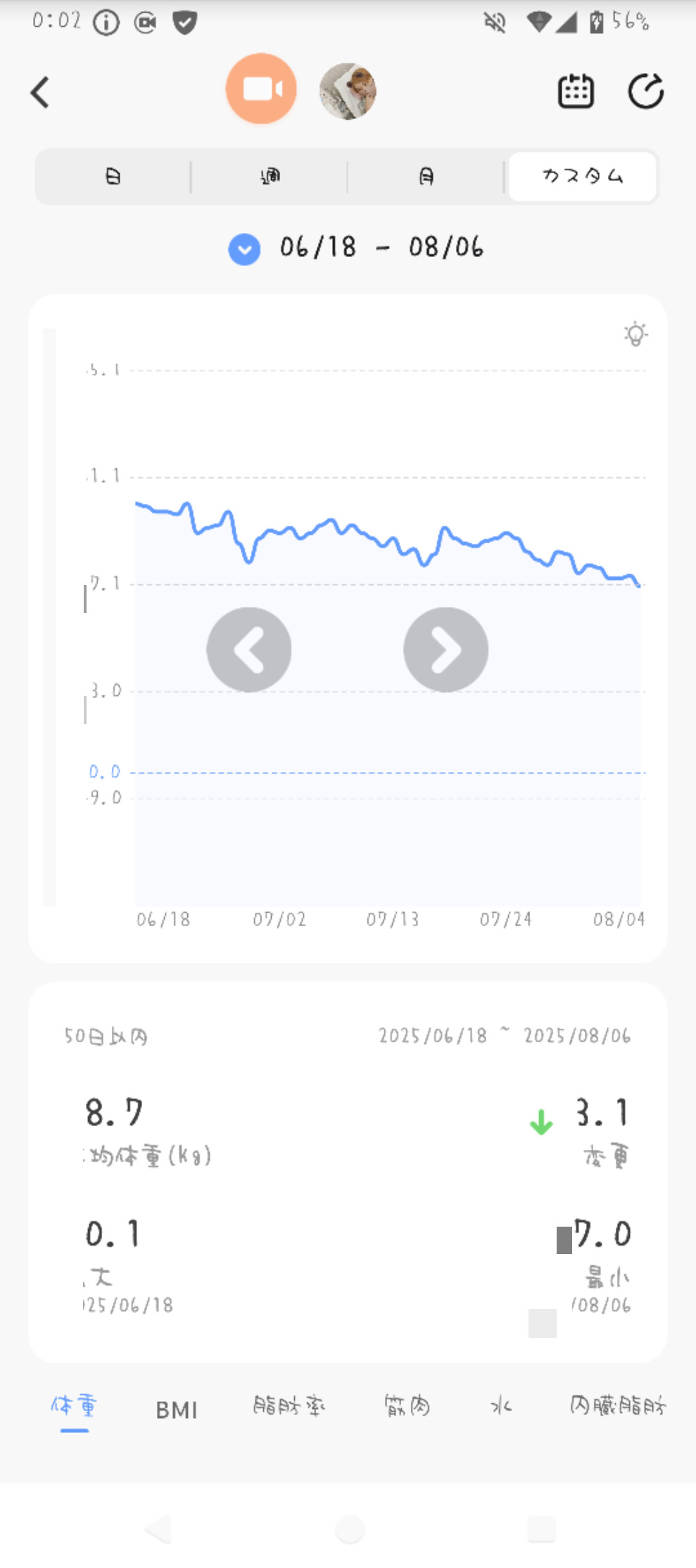696x1568 pixels.
Task: Open the video recording feature
Action: 260,89
